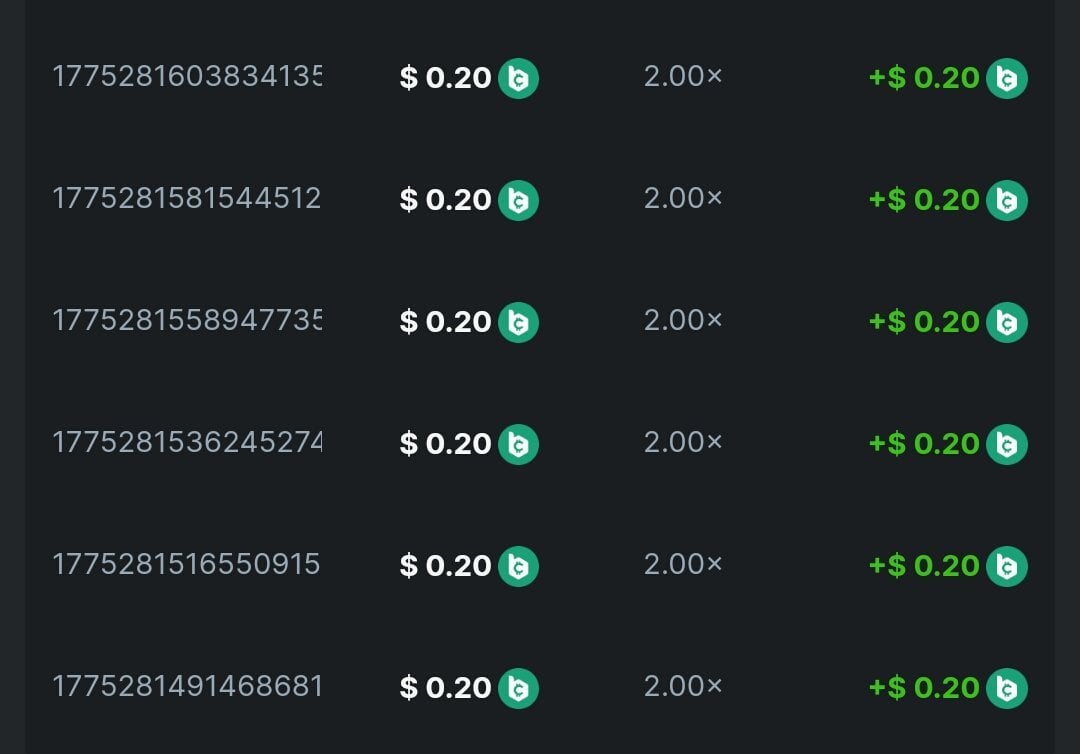View the bet row with ID 1775281581544512

click(x=187, y=199)
